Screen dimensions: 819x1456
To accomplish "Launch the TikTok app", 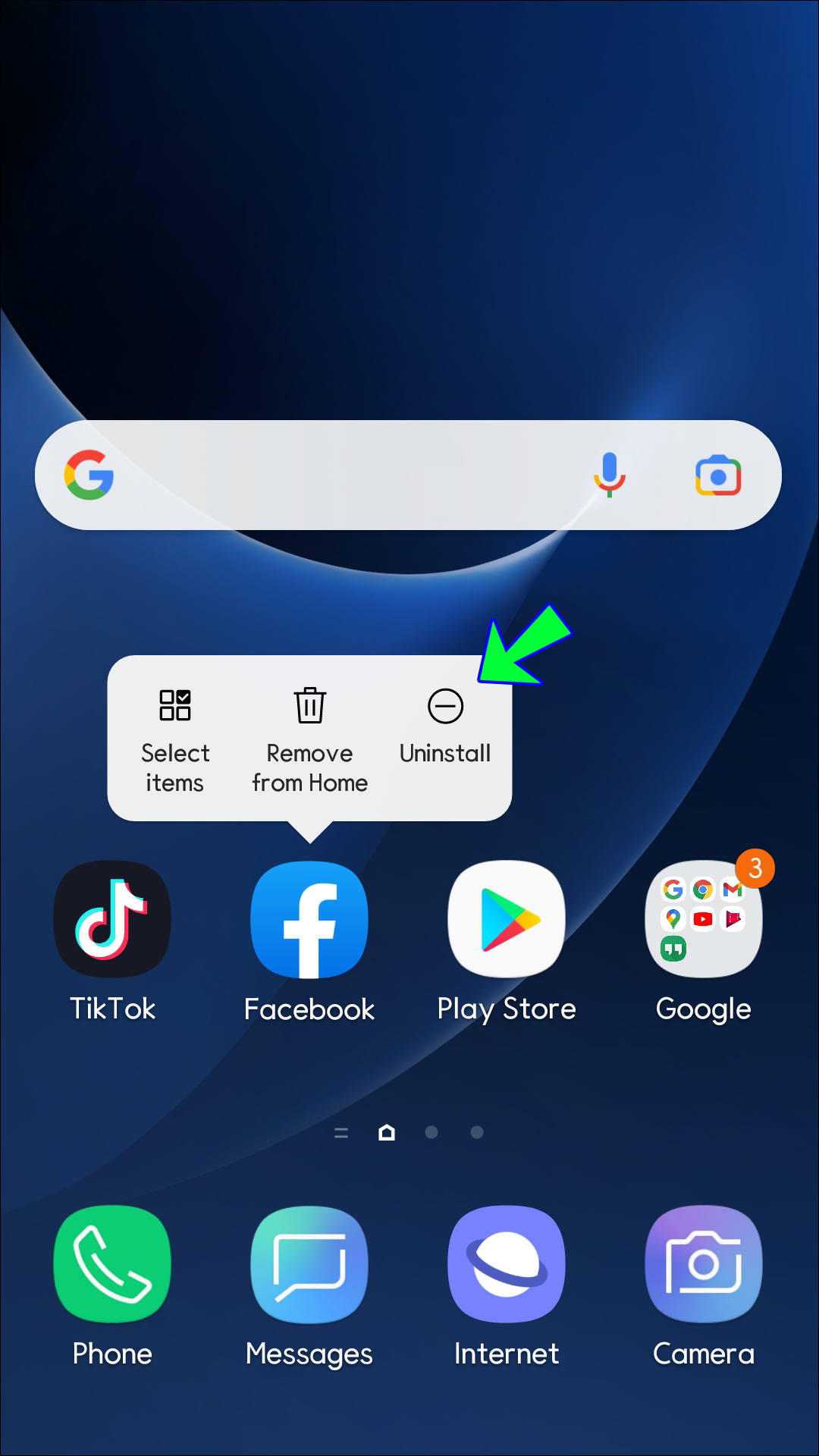I will (x=112, y=919).
